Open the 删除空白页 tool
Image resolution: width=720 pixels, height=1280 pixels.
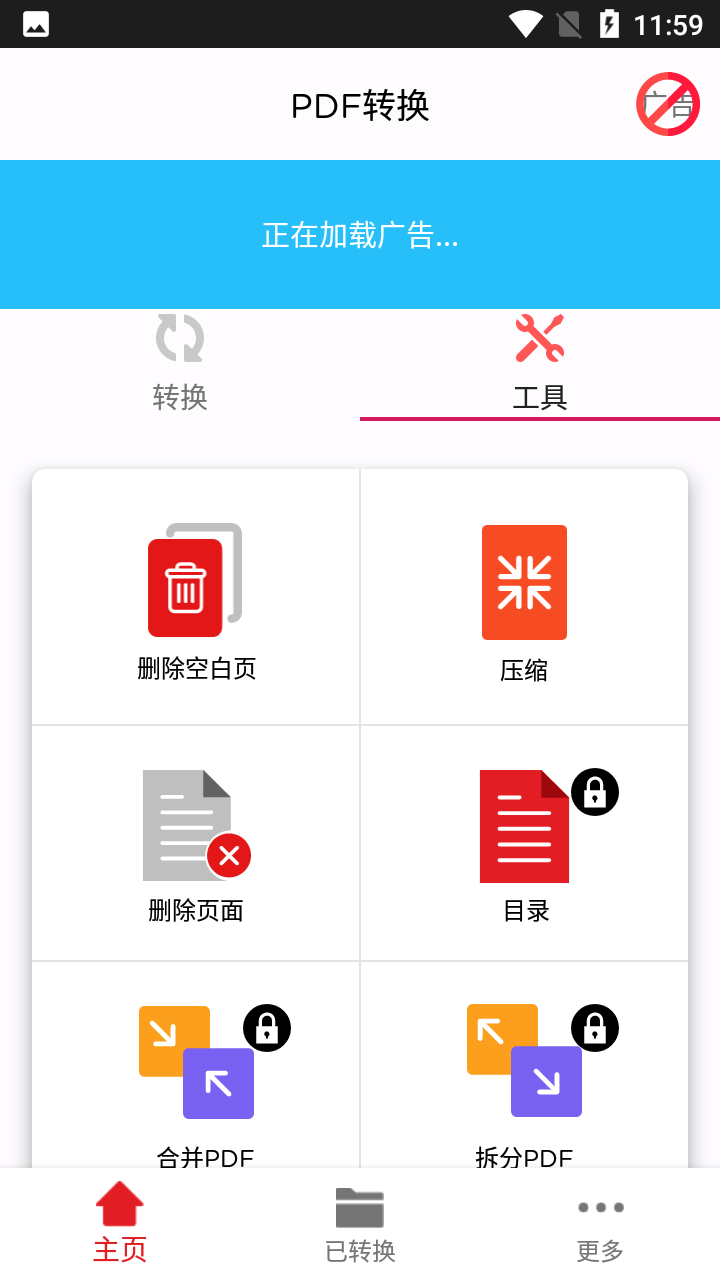pyautogui.click(x=196, y=597)
